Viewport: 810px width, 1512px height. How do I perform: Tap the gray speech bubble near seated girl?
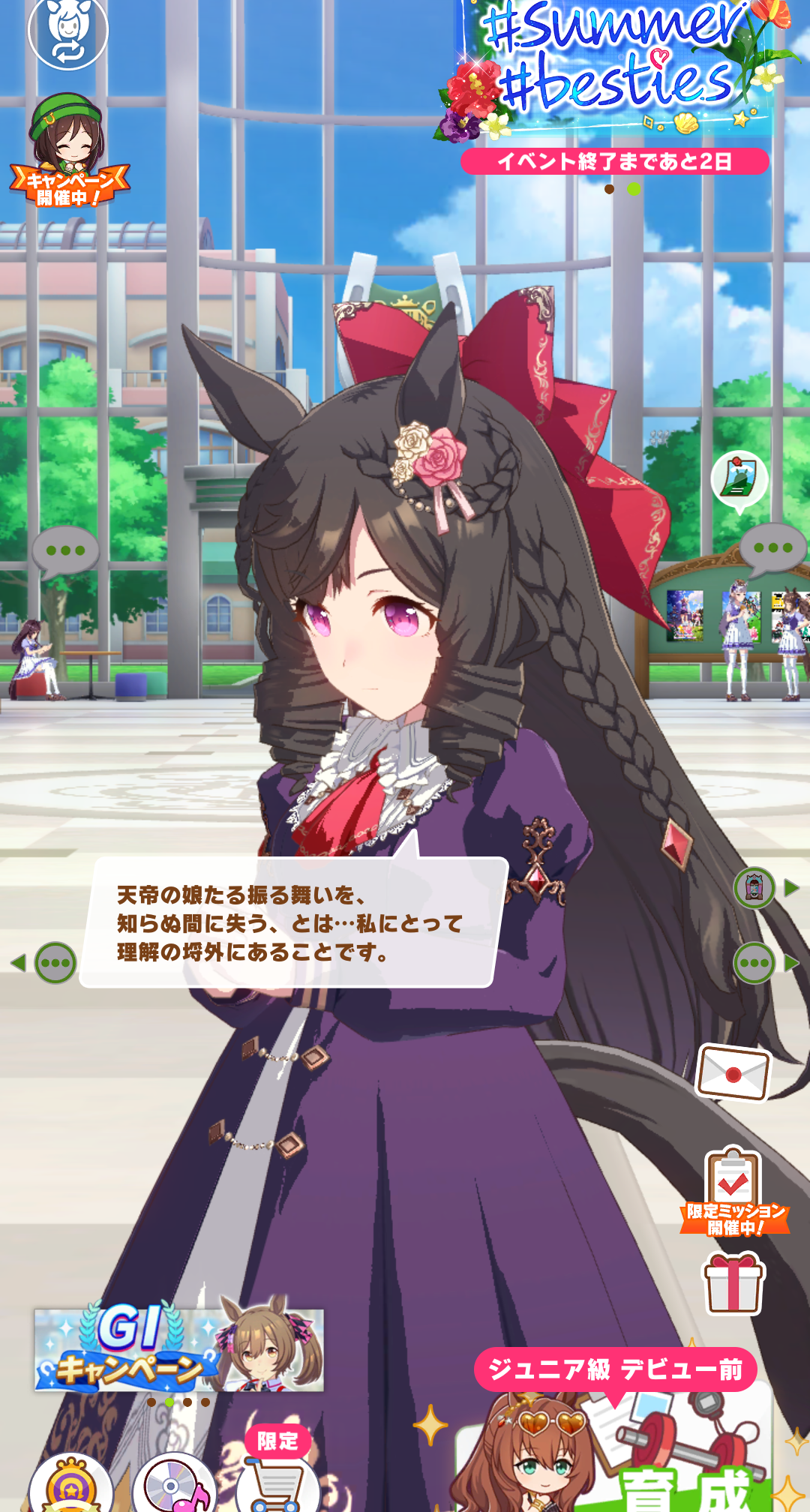[65, 551]
